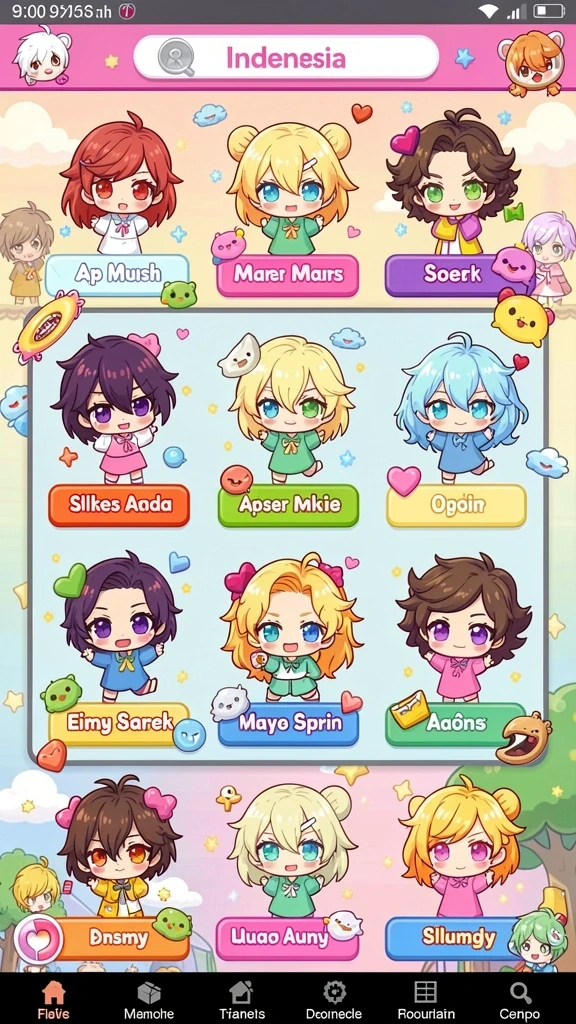
Task: Choose the Marer Mairs character
Action: pyautogui.click(x=288, y=274)
